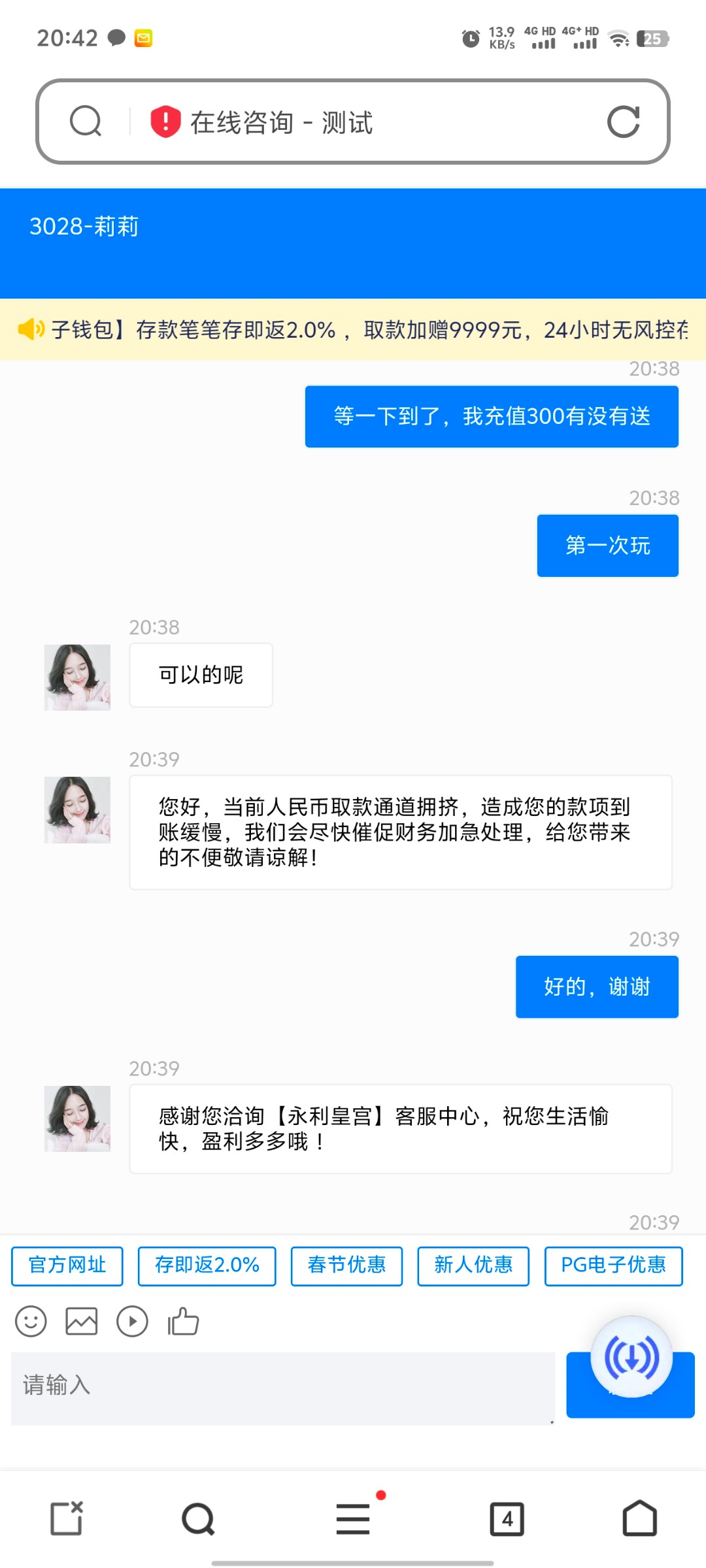This screenshot has height=1568, width=706.
Task: Tap the 春节优惠 chip
Action: (x=346, y=1266)
